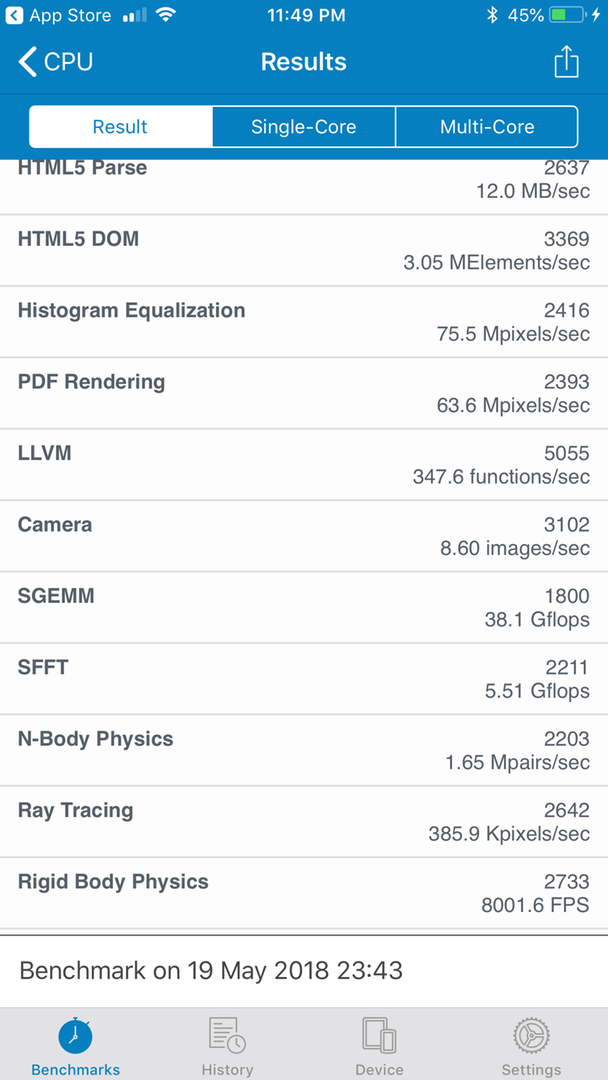Return to App Store via status bar
This screenshot has height=1080, width=608.
(59, 15)
